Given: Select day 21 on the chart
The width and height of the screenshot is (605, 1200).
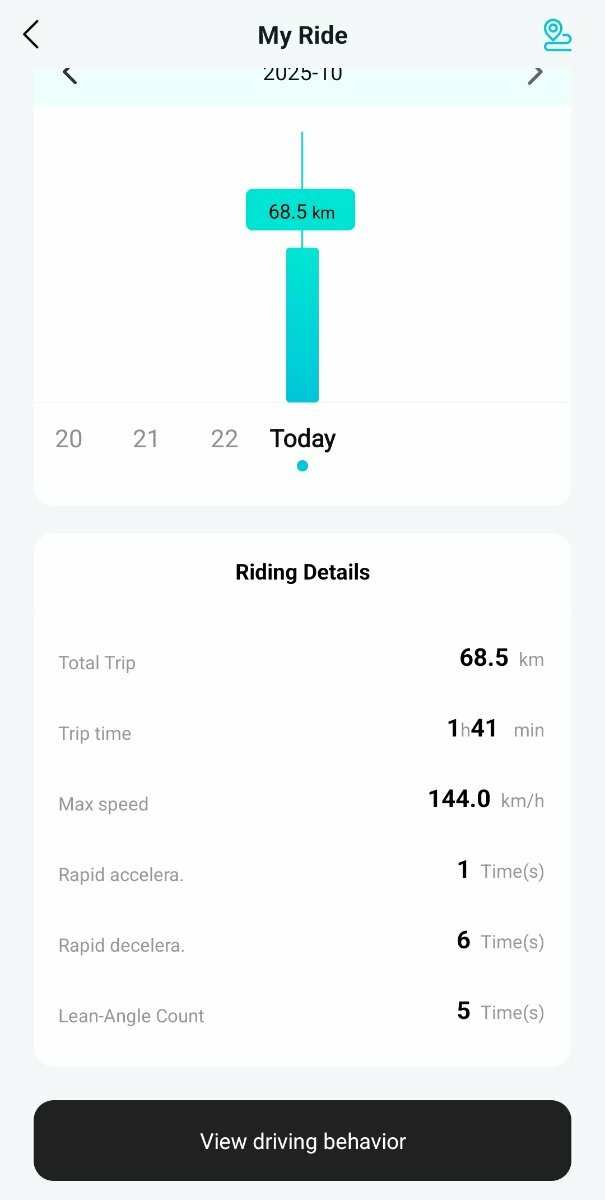Looking at the screenshot, I should coord(146,439).
